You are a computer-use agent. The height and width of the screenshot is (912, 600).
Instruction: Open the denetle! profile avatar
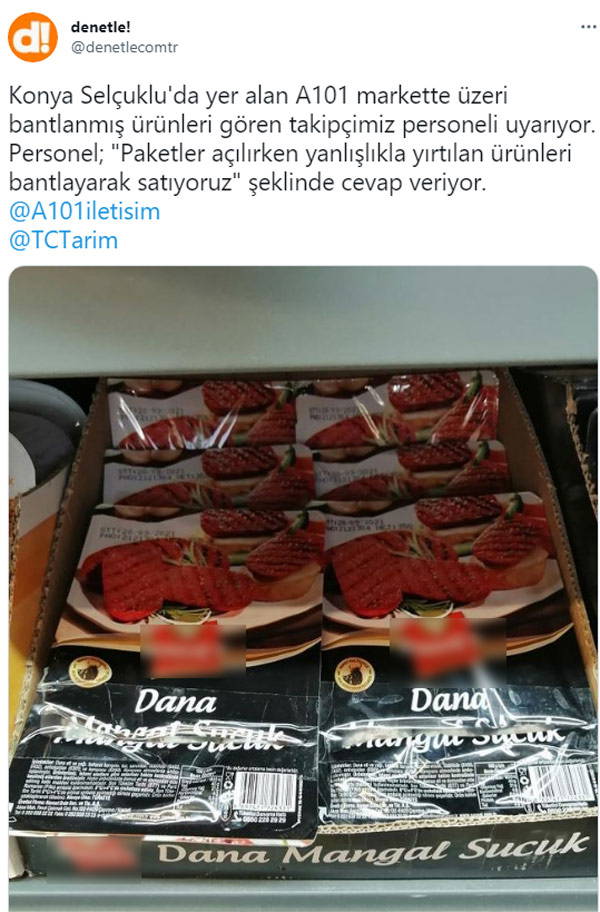(x=32, y=37)
